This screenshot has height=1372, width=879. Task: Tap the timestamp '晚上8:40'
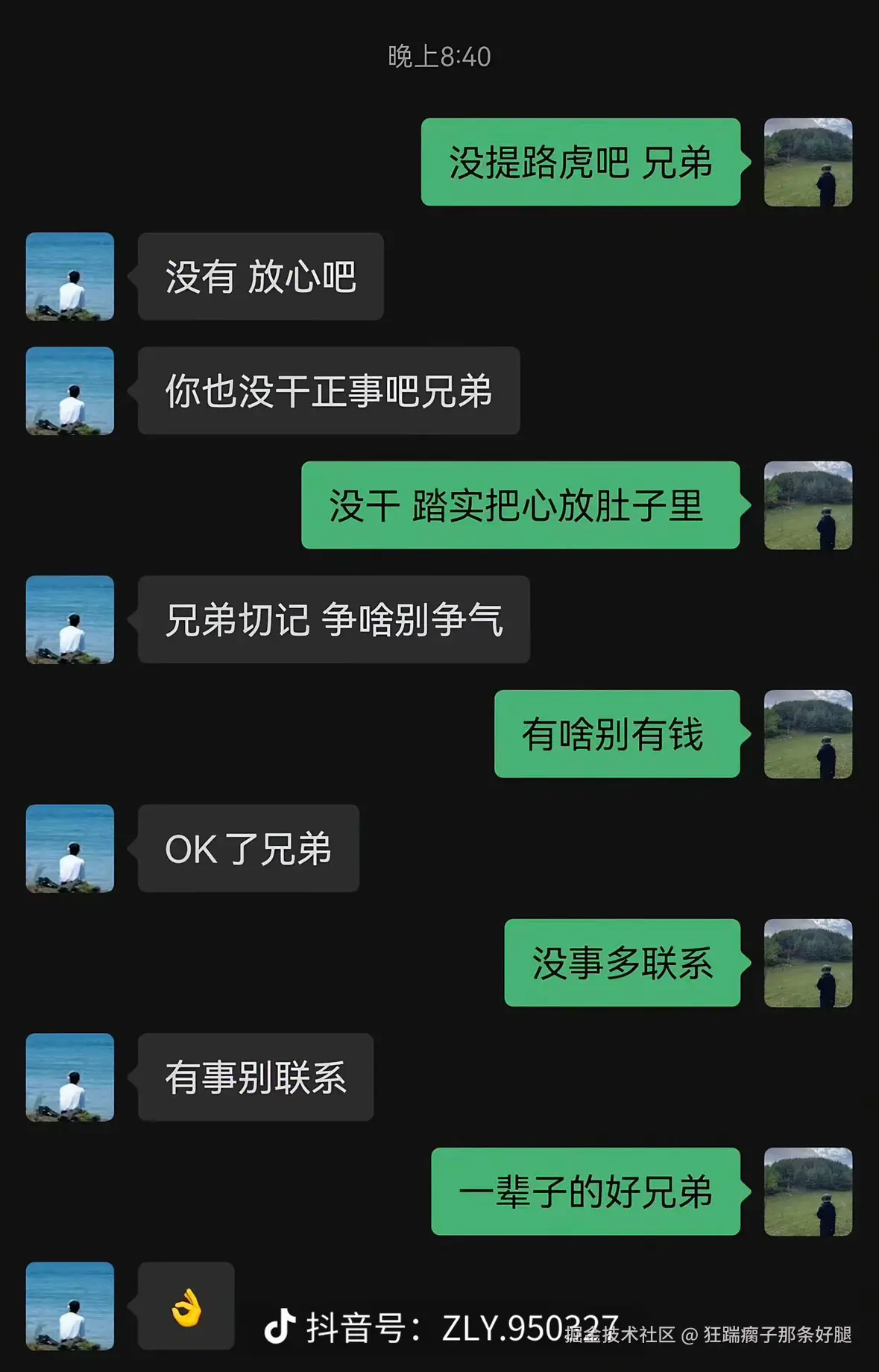(x=439, y=54)
